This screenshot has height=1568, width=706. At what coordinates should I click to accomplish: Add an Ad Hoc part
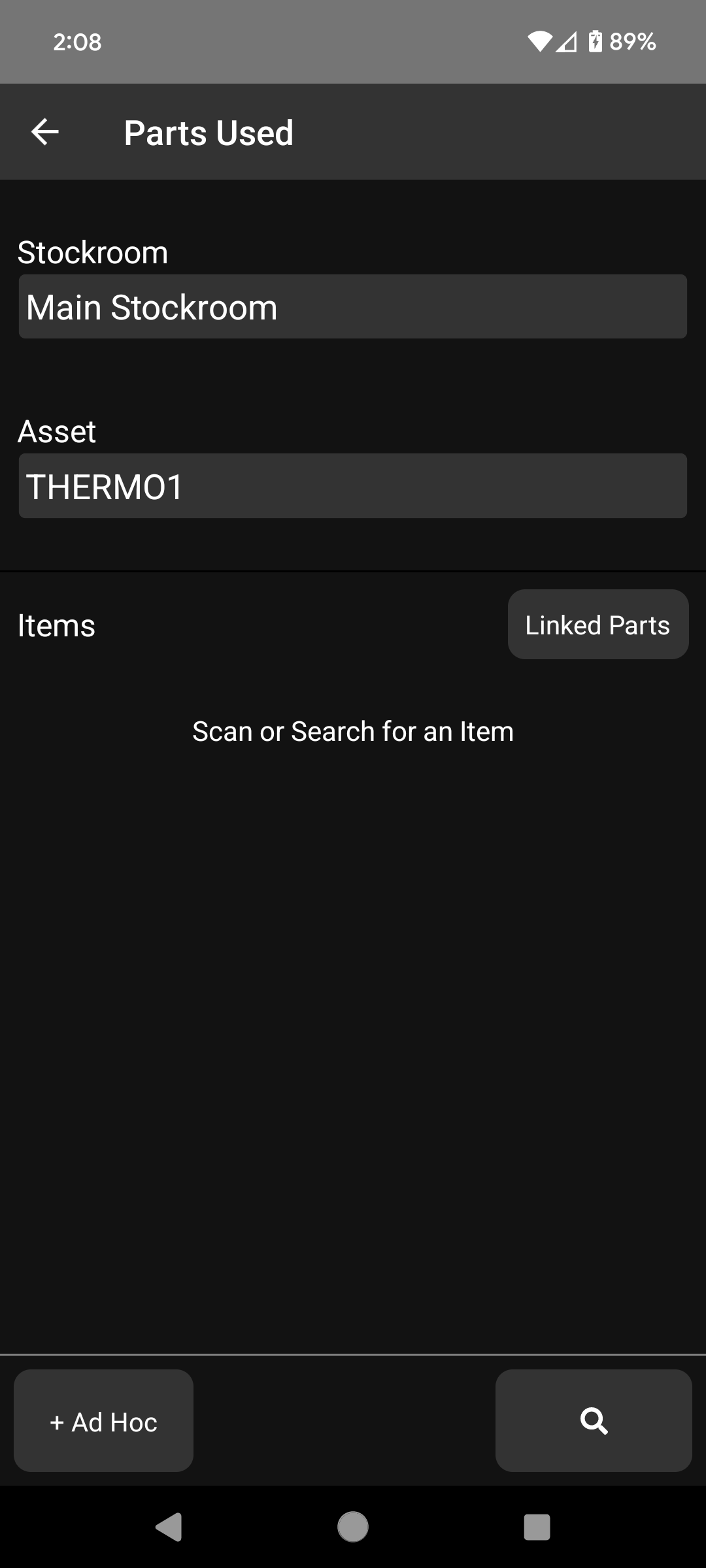pyautogui.click(x=103, y=1422)
